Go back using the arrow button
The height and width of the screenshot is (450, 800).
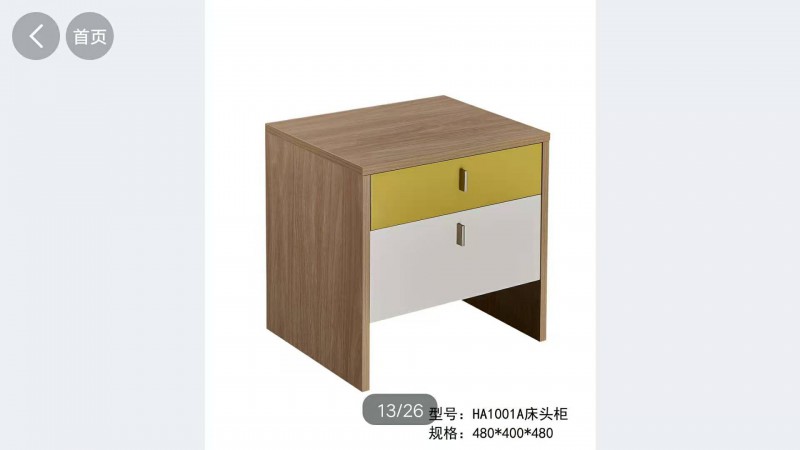(36, 37)
